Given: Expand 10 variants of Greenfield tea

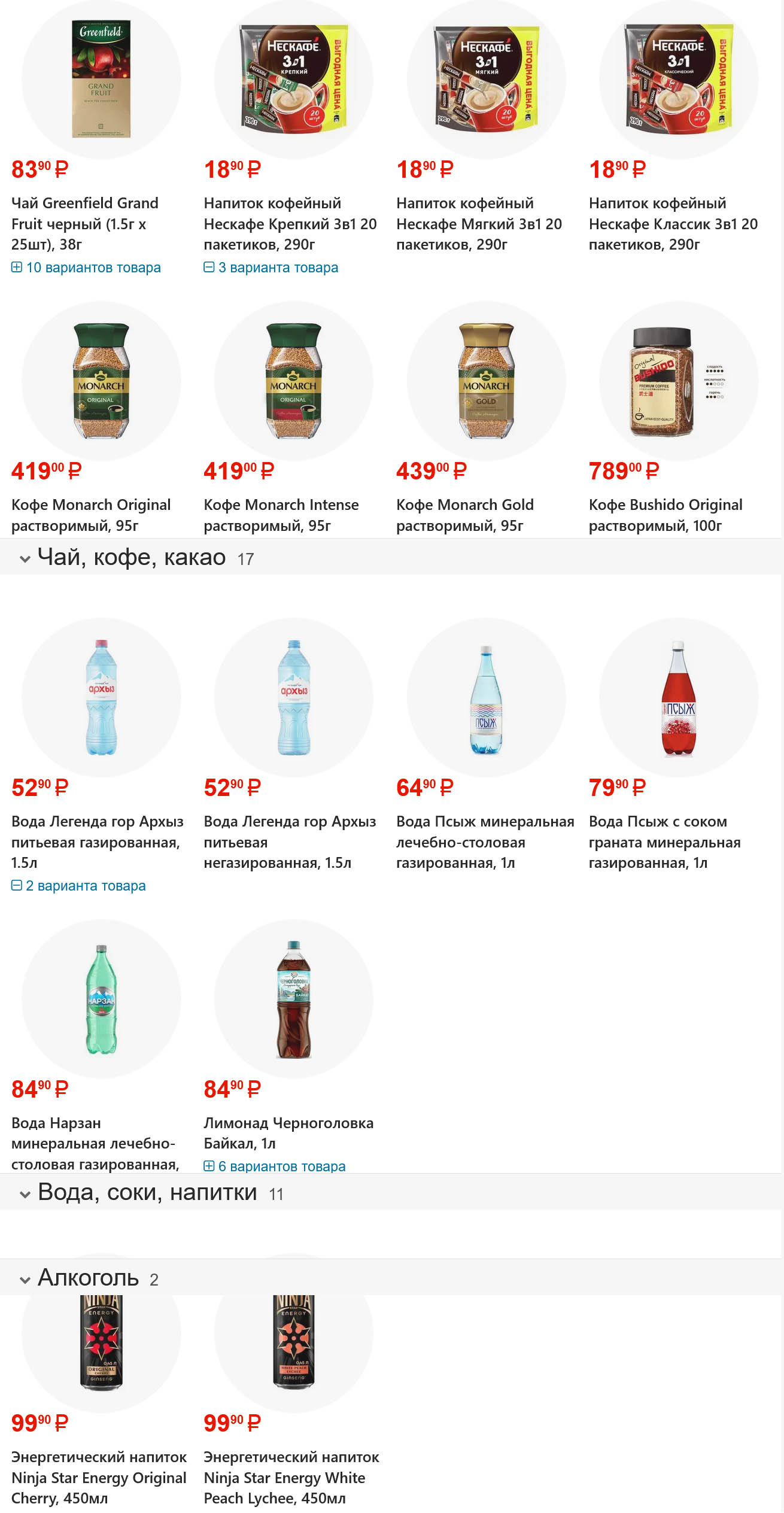Looking at the screenshot, I should point(86,268).
